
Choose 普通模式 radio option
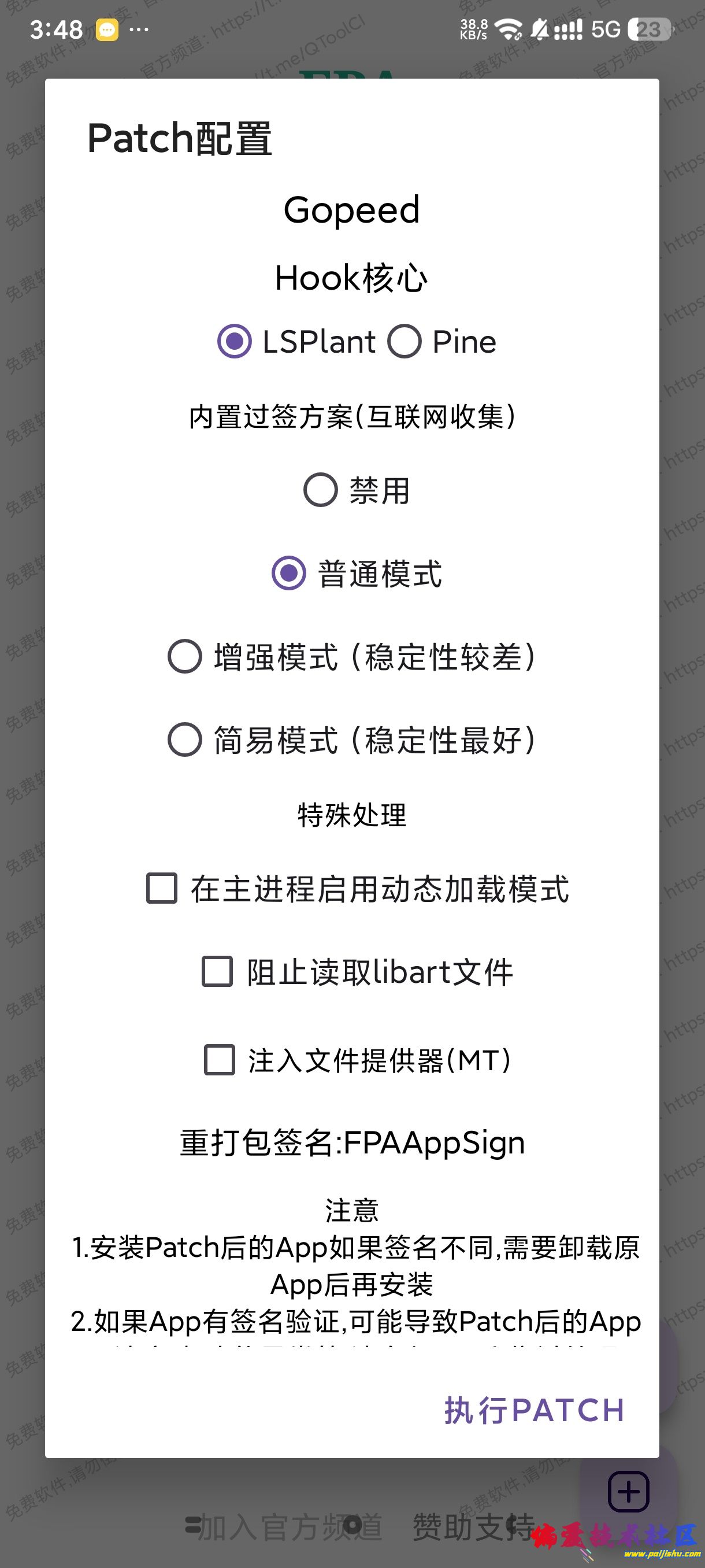coord(288,574)
